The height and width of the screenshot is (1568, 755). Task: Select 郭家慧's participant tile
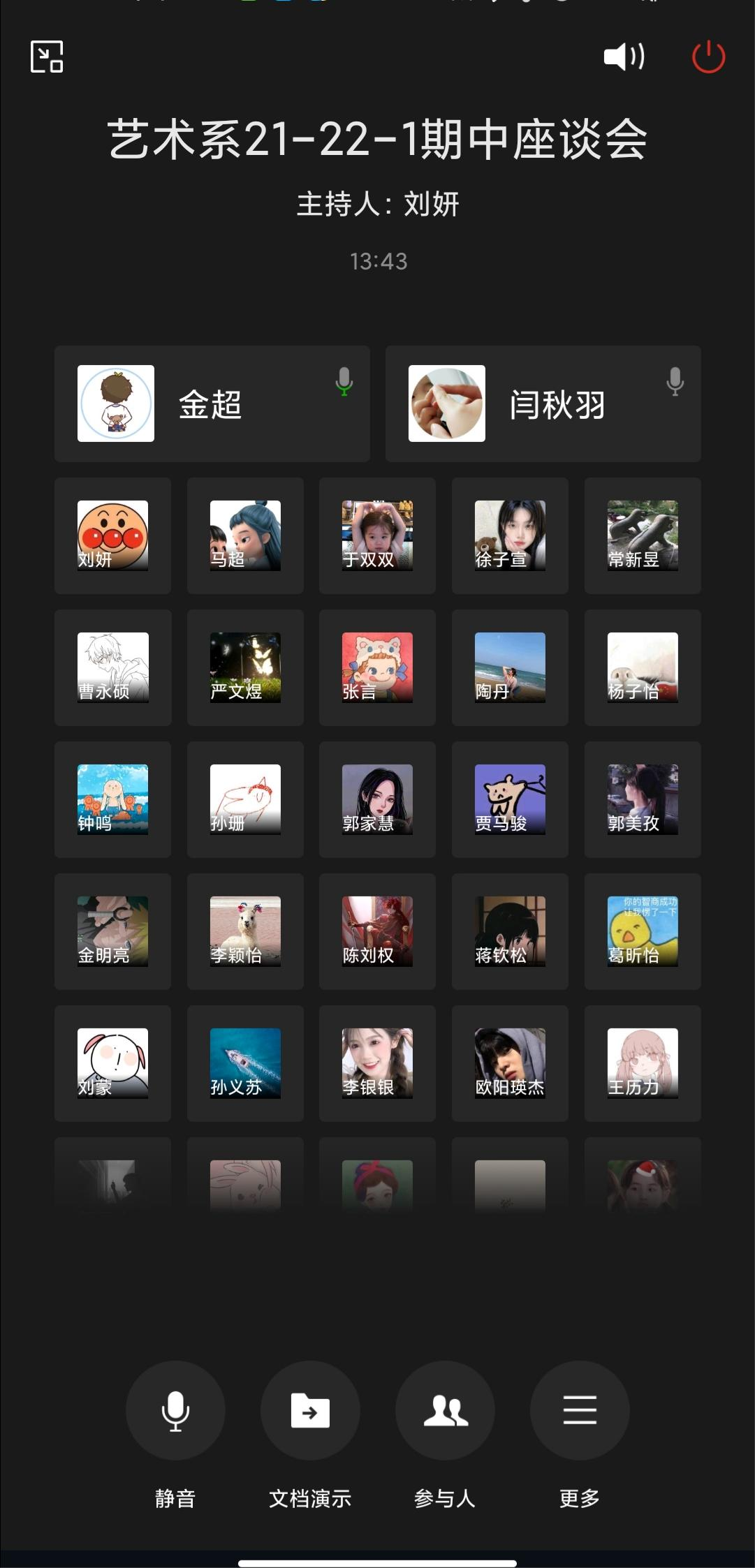click(377, 799)
